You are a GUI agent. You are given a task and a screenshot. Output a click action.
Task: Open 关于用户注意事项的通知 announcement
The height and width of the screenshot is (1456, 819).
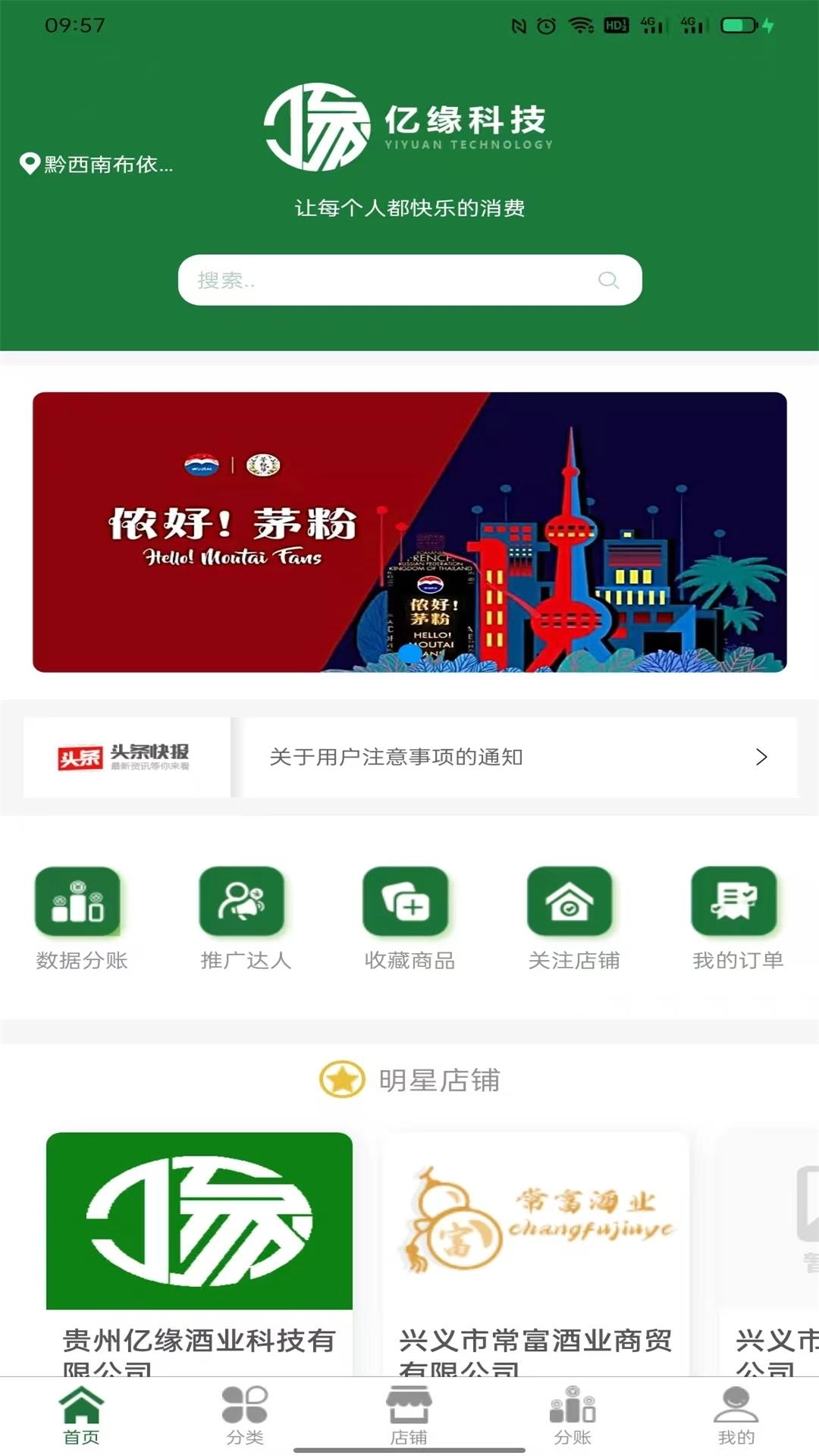pyautogui.click(x=394, y=756)
